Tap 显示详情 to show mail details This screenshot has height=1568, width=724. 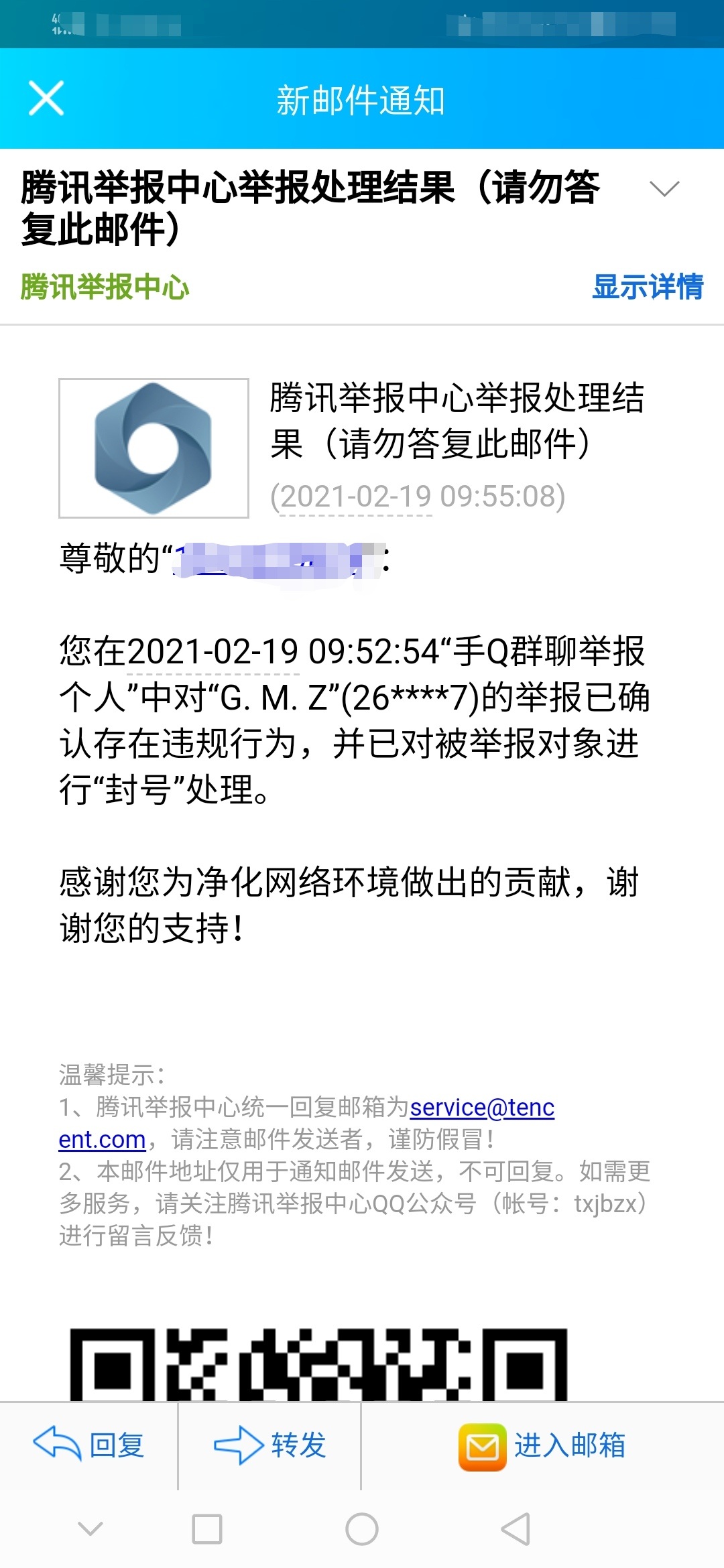point(648,287)
